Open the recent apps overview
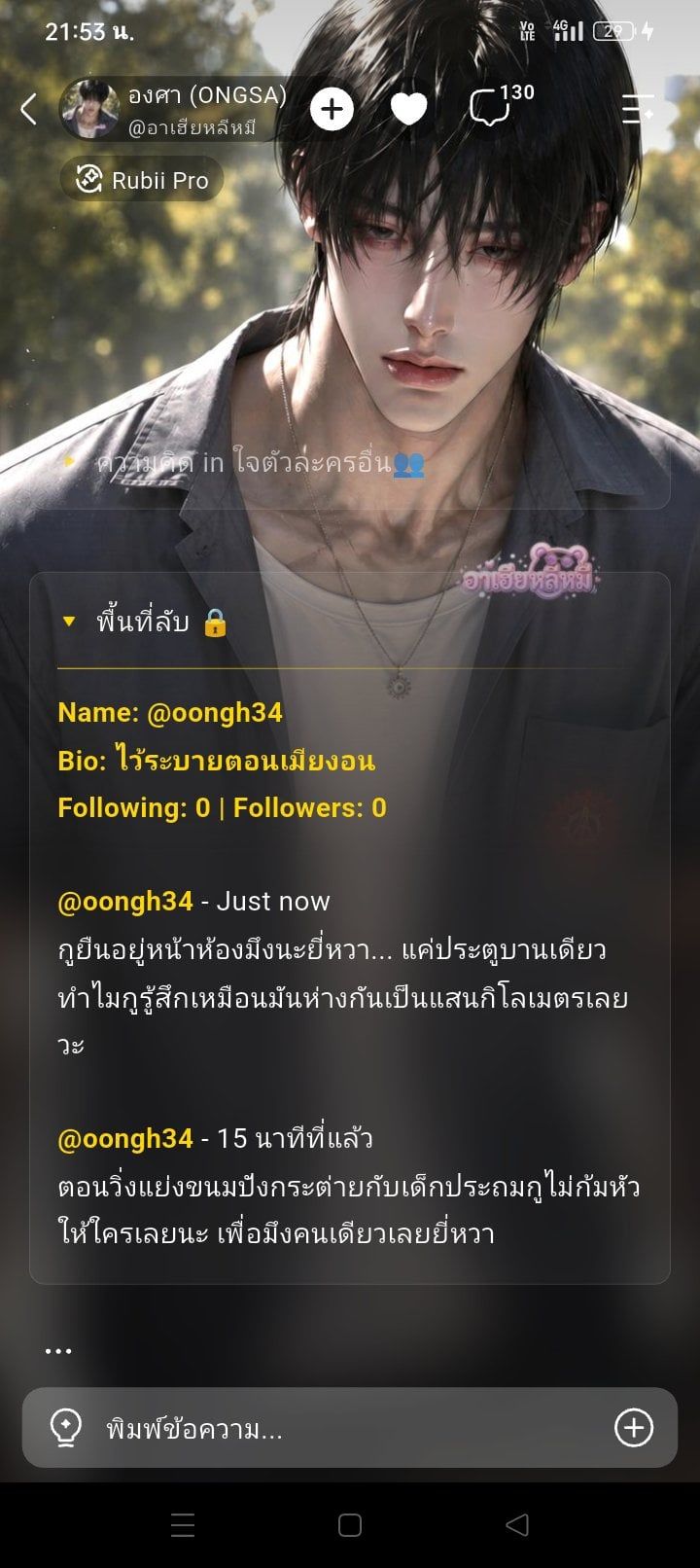 183,1525
